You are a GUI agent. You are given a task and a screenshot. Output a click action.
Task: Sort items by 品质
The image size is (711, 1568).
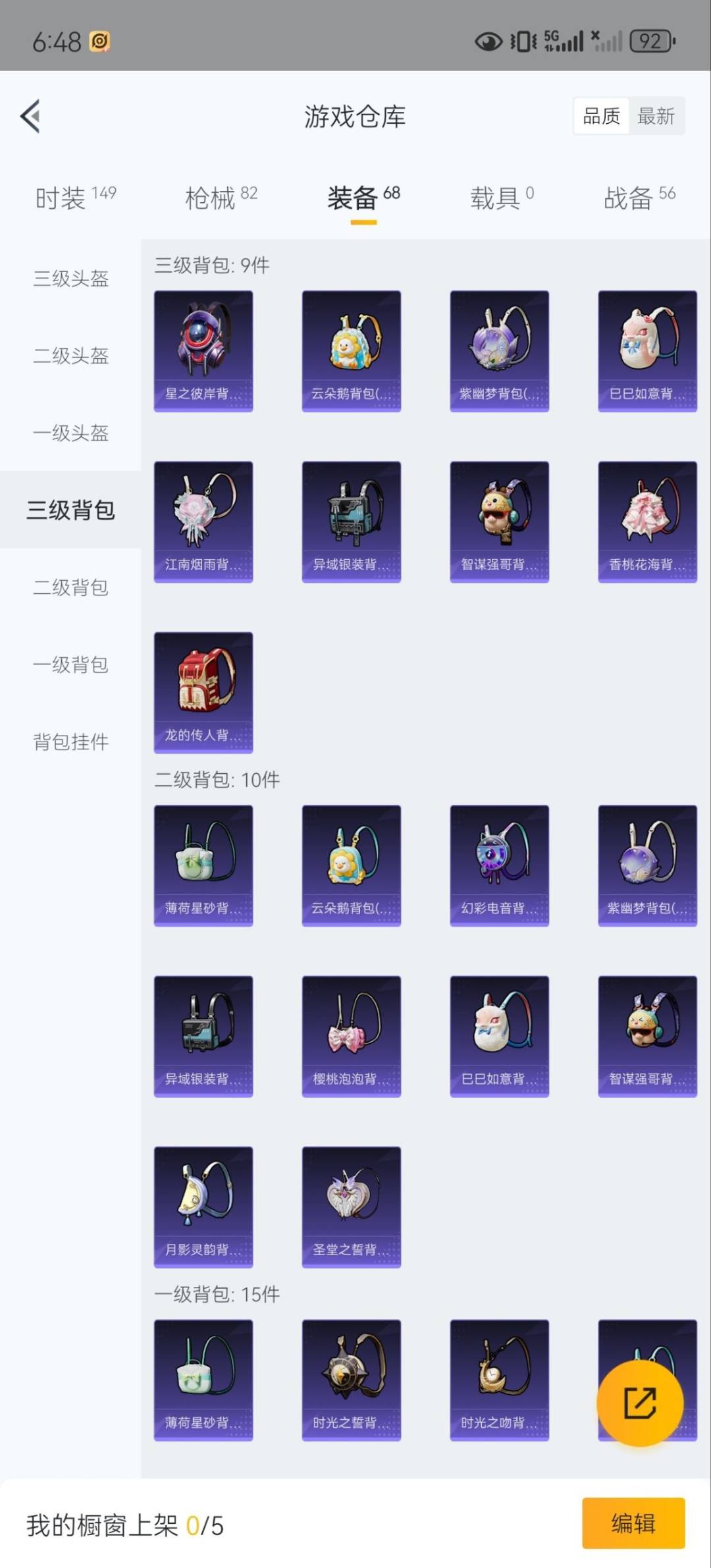coord(601,117)
